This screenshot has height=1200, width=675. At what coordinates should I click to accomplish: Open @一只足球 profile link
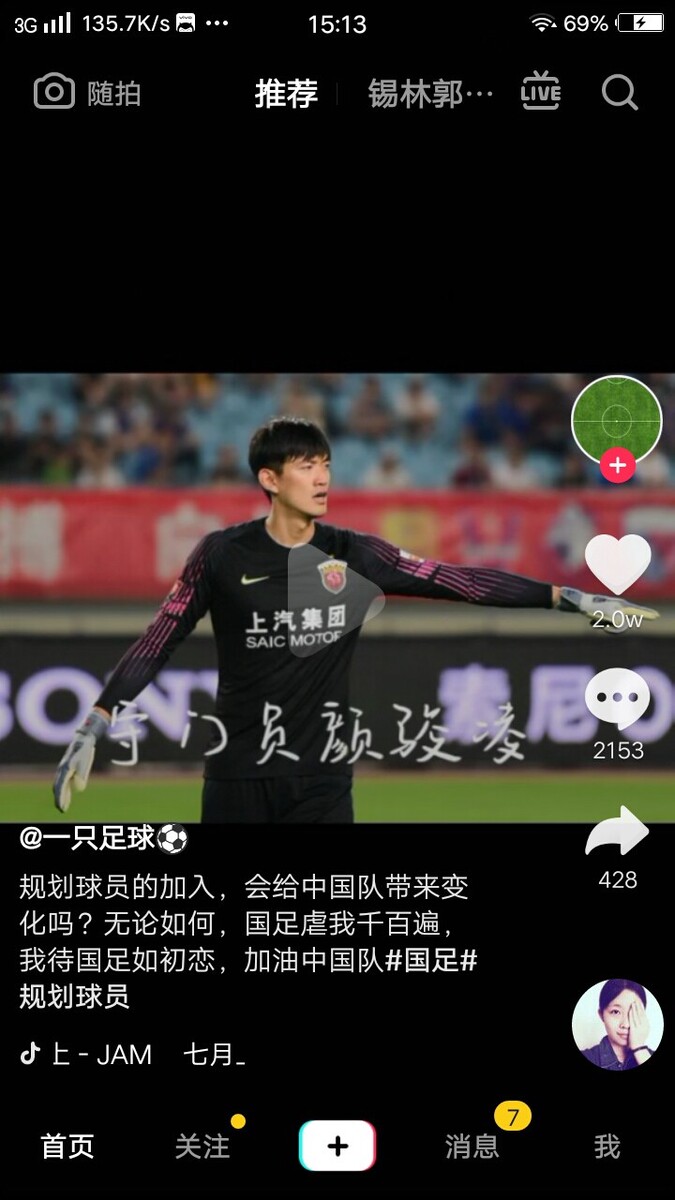(103, 838)
